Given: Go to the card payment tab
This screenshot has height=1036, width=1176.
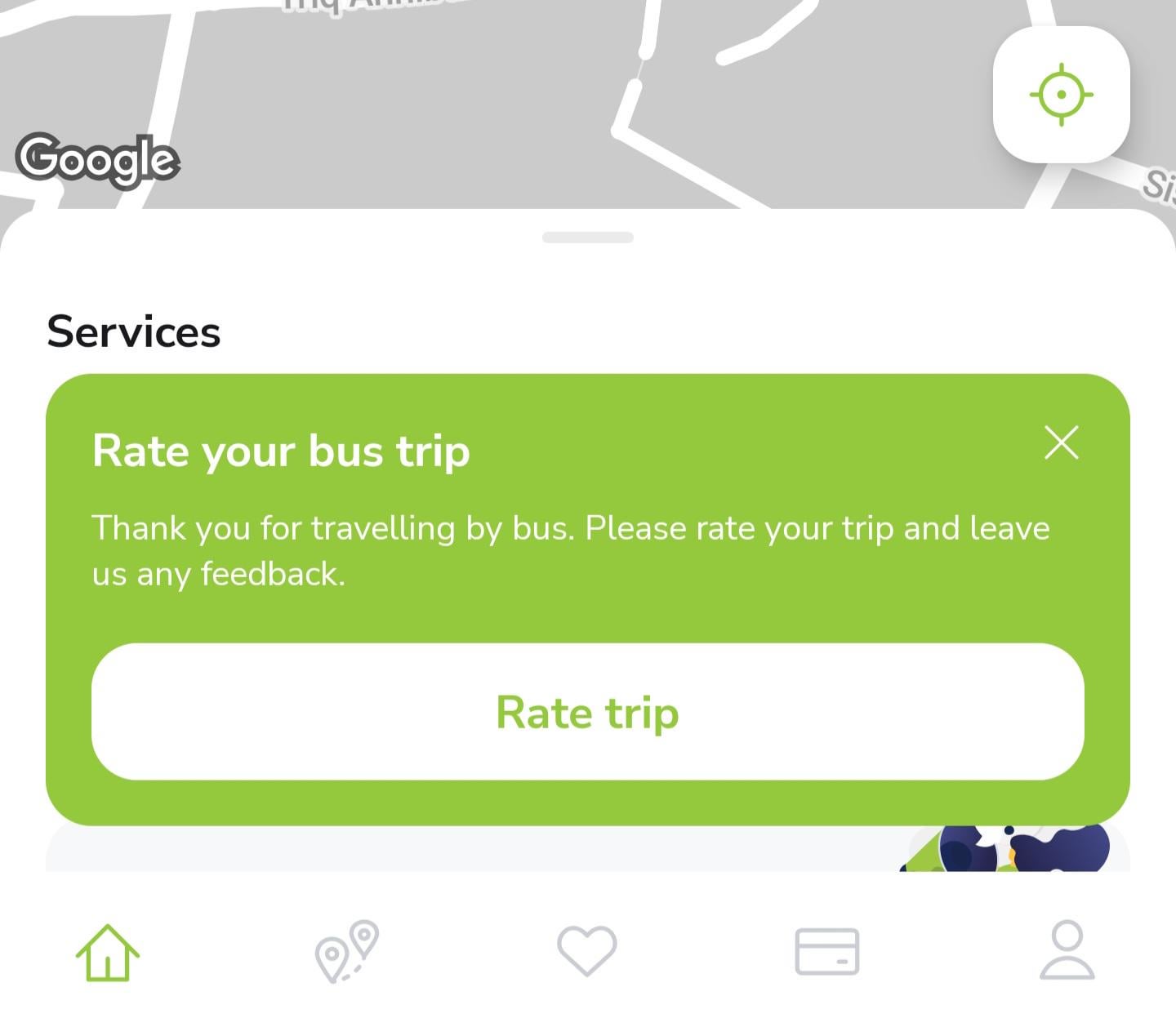Looking at the screenshot, I should [826, 952].
